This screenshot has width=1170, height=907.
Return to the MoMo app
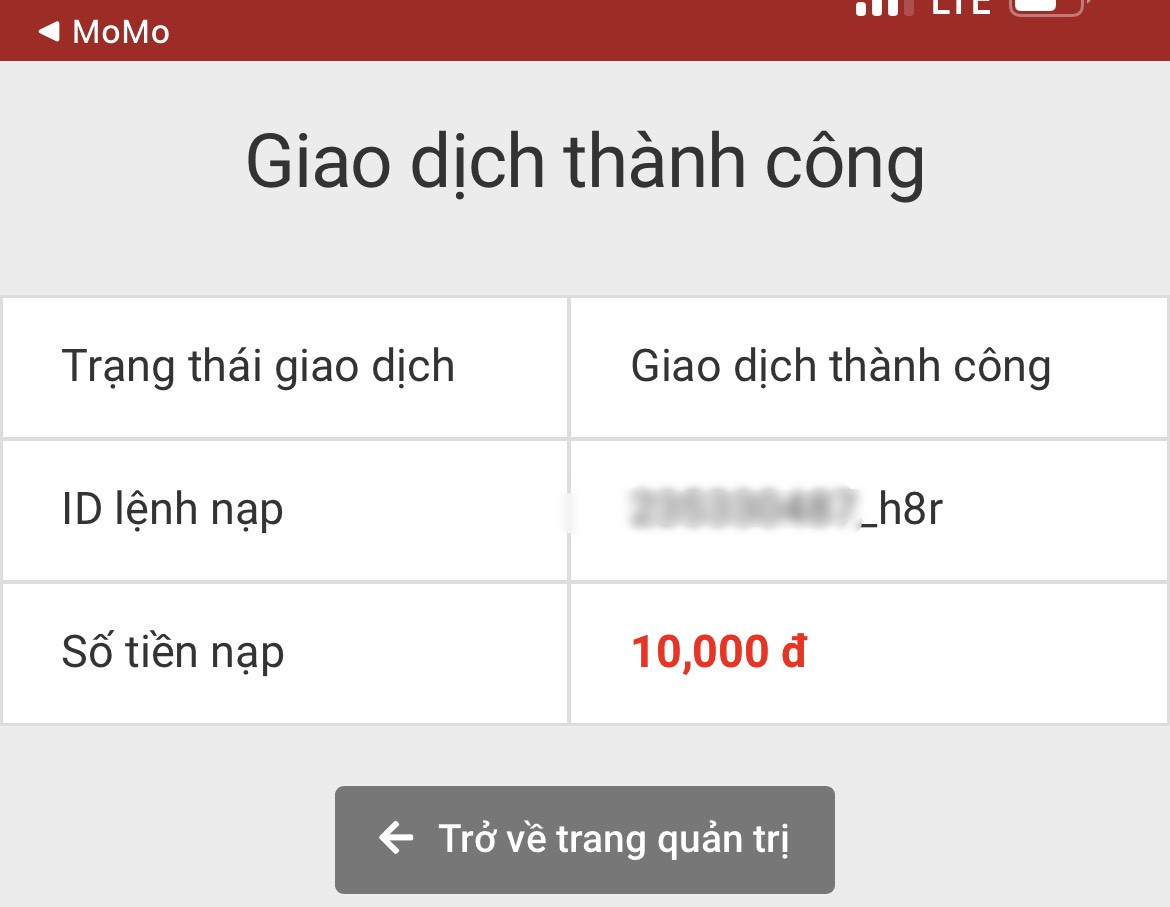pos(103,32)
